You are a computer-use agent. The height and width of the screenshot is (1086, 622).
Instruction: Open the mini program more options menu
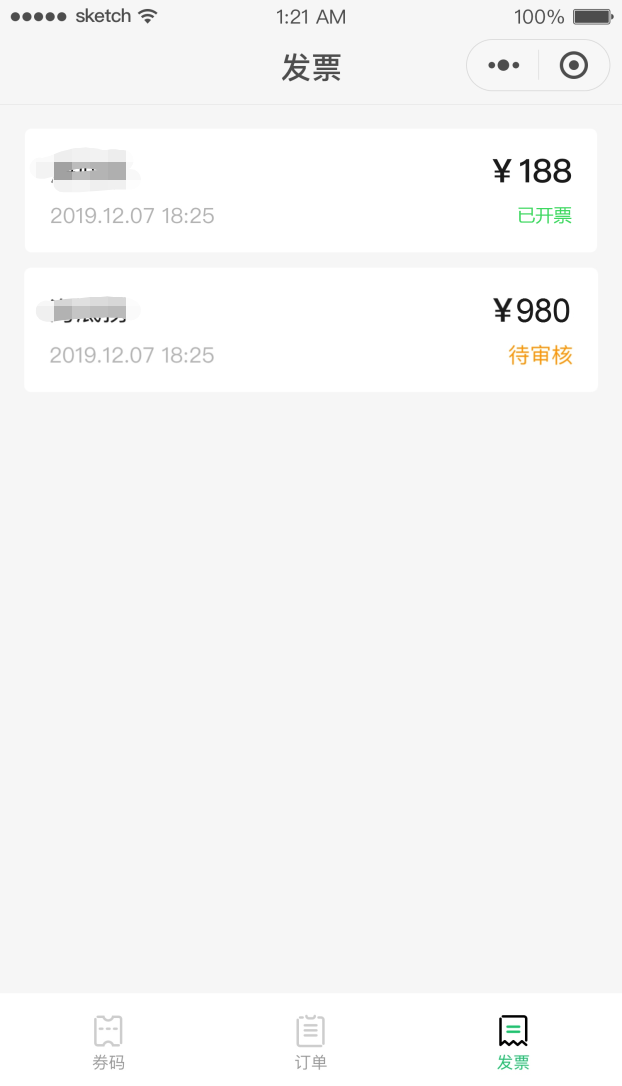(504, 66)
